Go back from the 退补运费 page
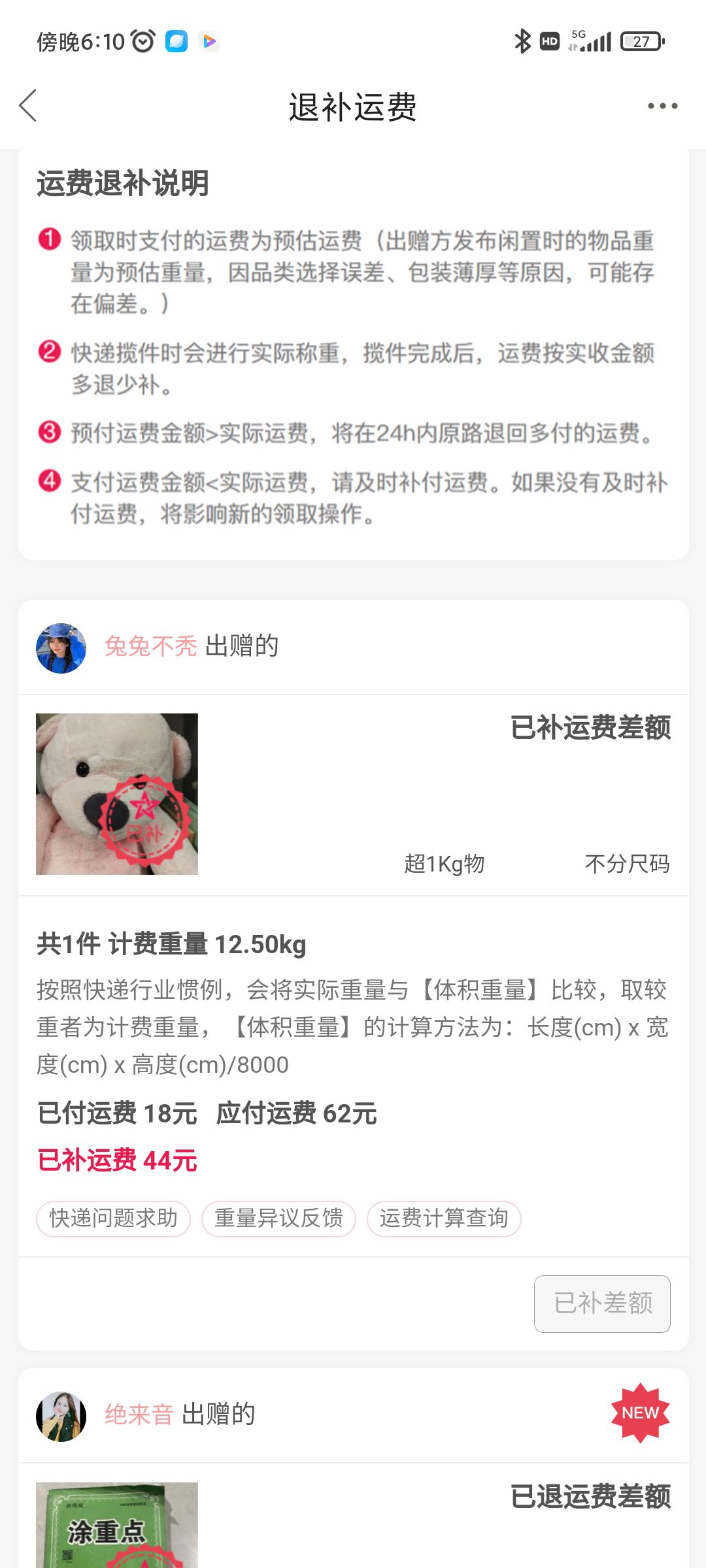 point(28,106)
